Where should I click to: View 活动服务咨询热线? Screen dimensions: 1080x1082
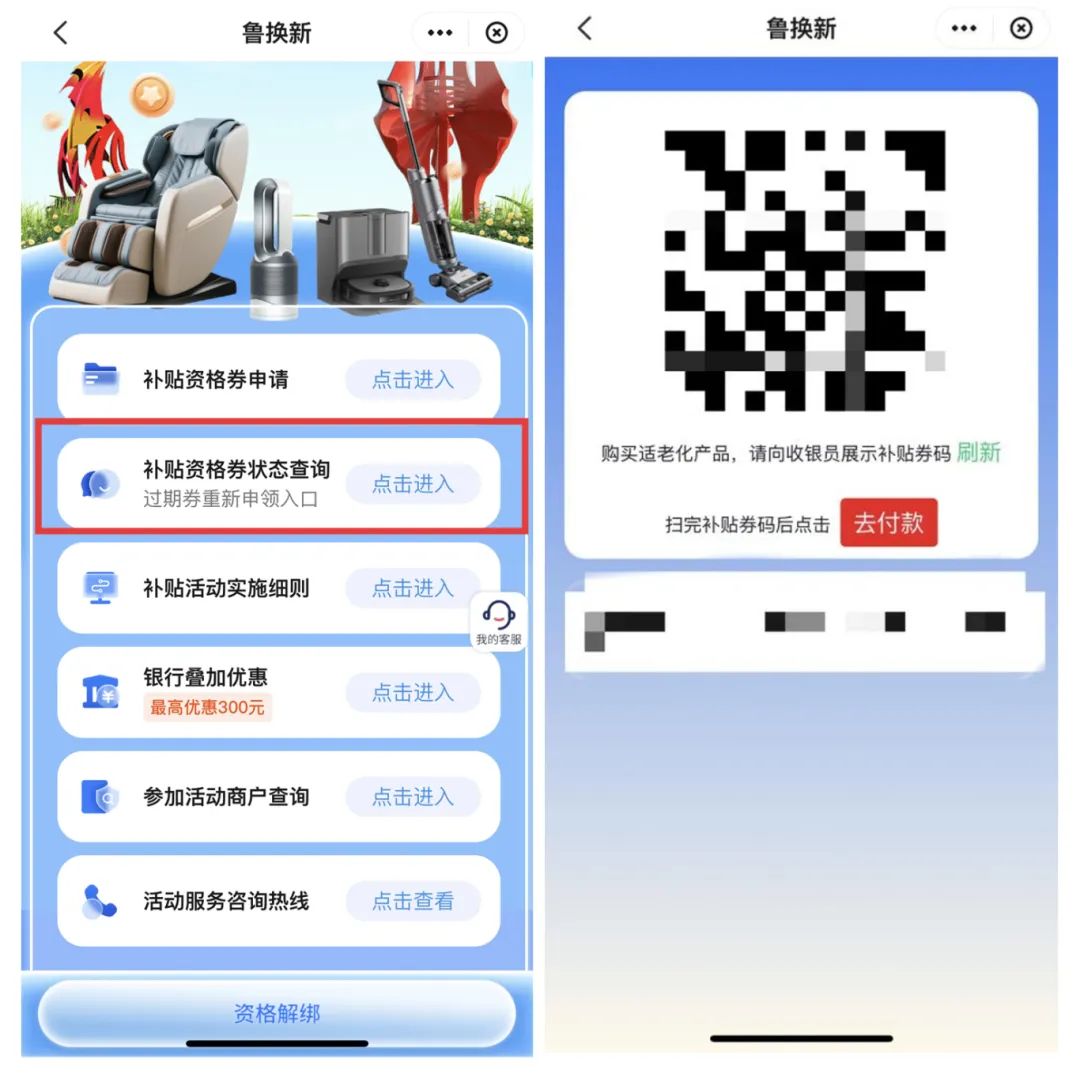pyautogui.click(x=413, y=901)
